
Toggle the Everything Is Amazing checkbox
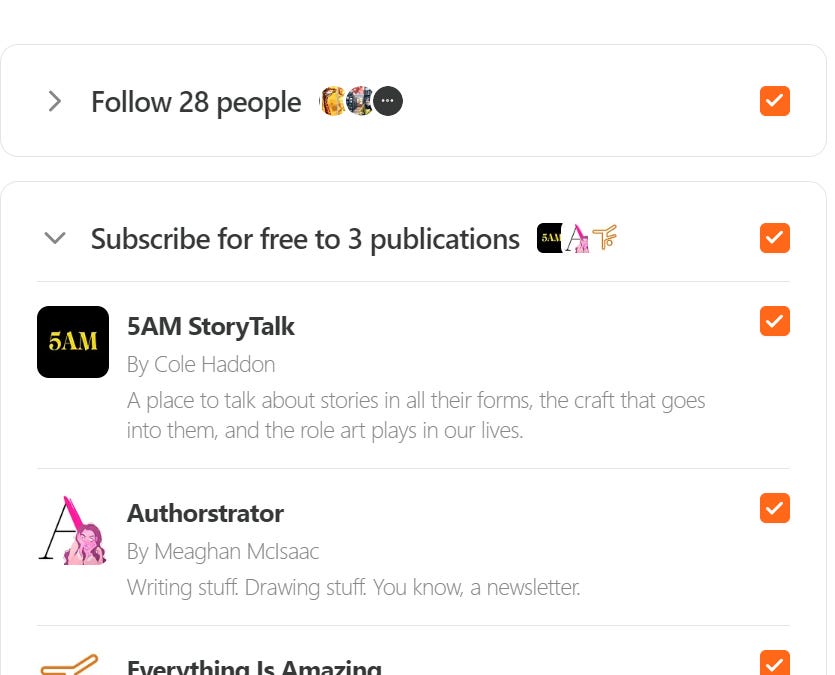[x=774, y=663]
